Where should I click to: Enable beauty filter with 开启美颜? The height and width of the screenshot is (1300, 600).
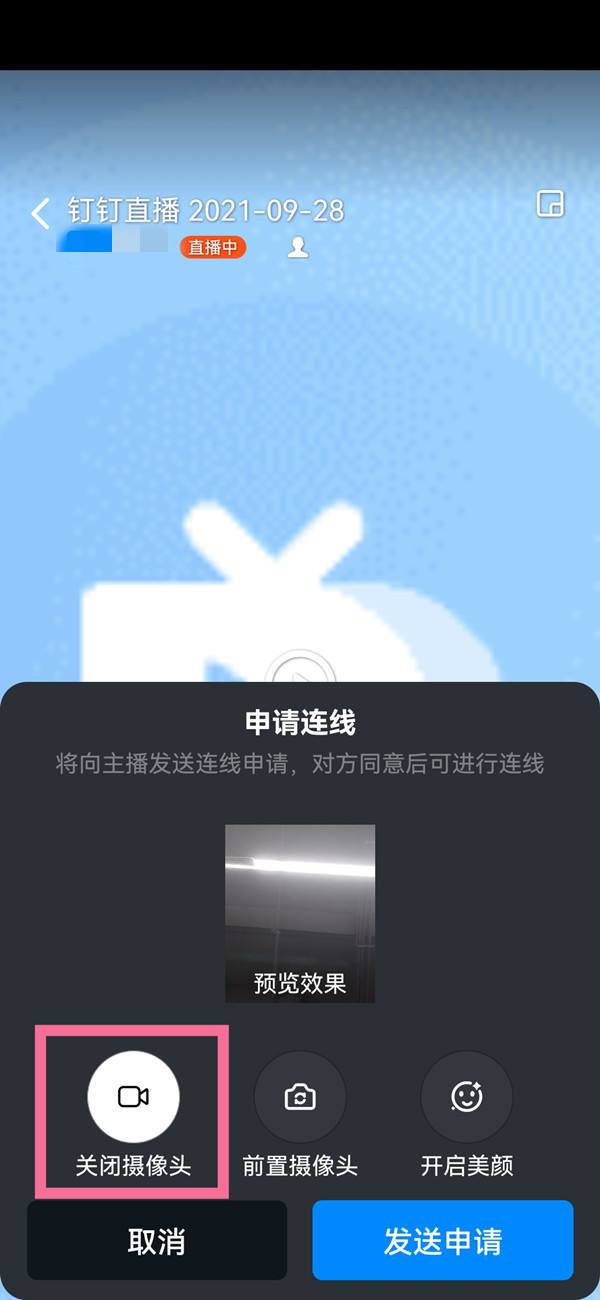(466, 1097)
